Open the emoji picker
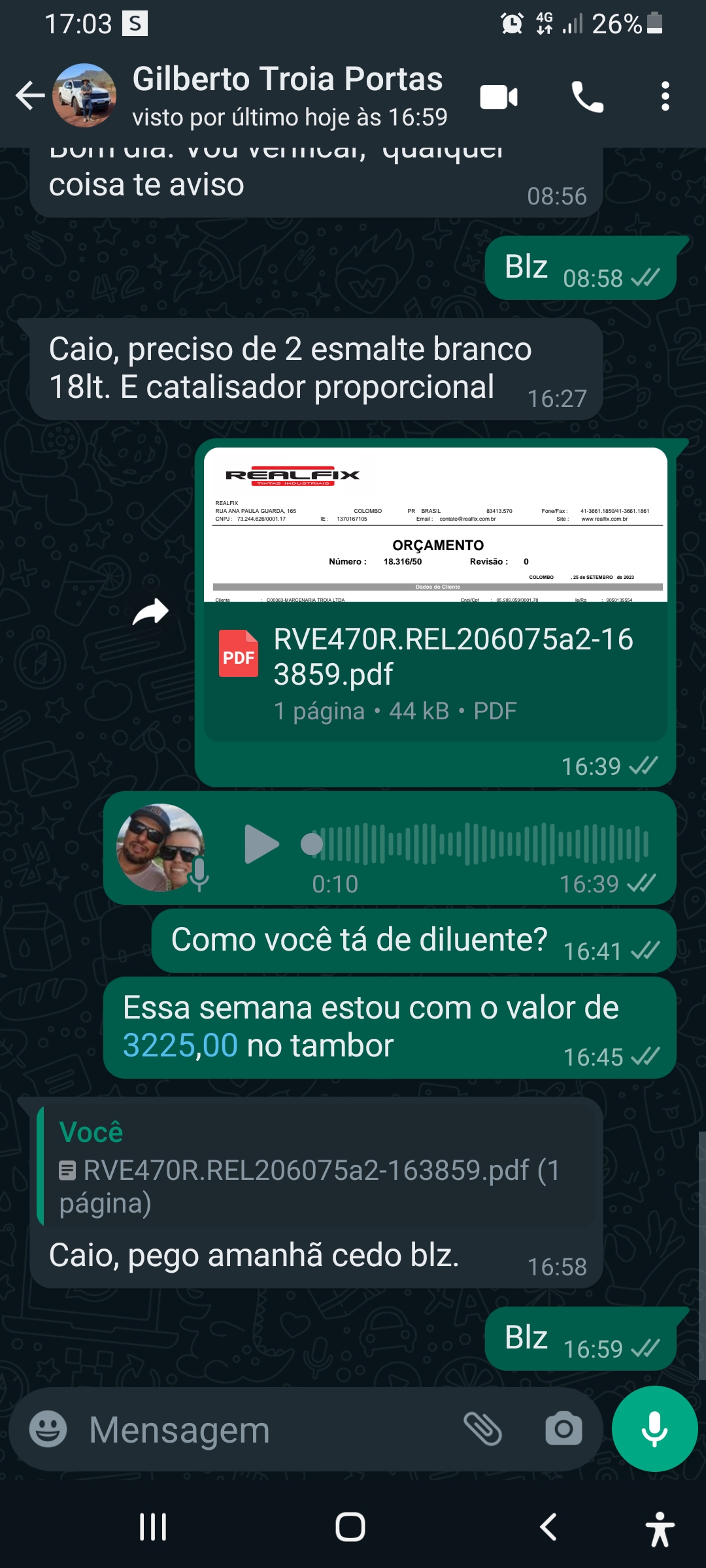706x1568 pixels. tap(48, 1429)
